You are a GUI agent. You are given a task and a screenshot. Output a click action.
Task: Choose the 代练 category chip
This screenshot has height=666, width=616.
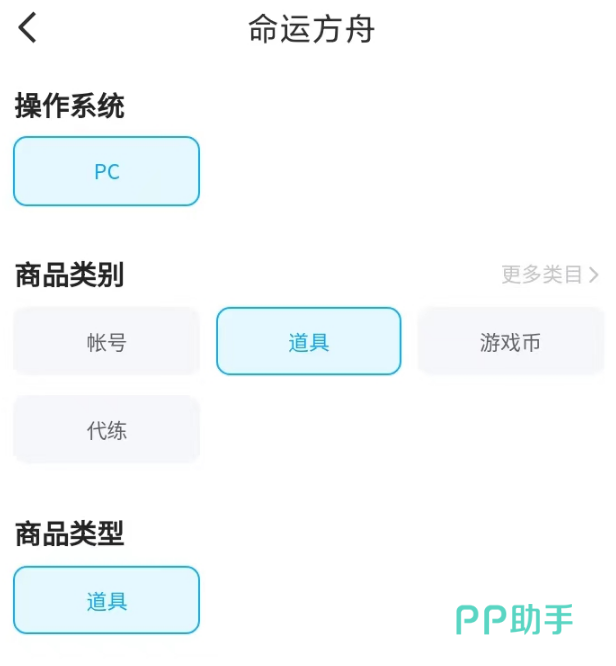(x=106, y=430)
